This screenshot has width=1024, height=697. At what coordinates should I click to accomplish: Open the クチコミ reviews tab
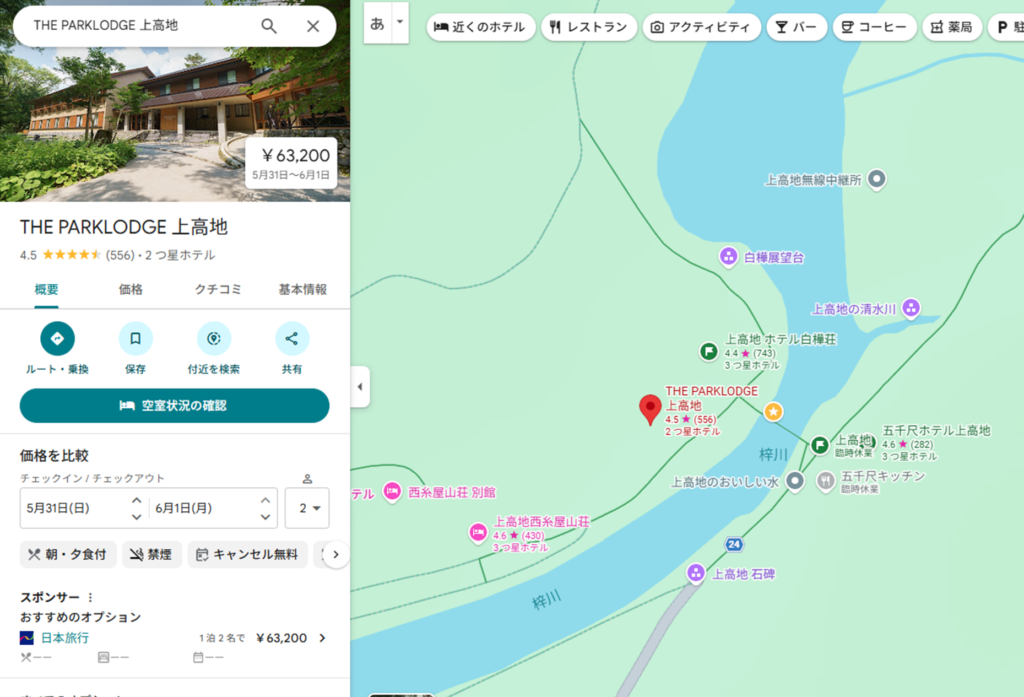point(218,289)
